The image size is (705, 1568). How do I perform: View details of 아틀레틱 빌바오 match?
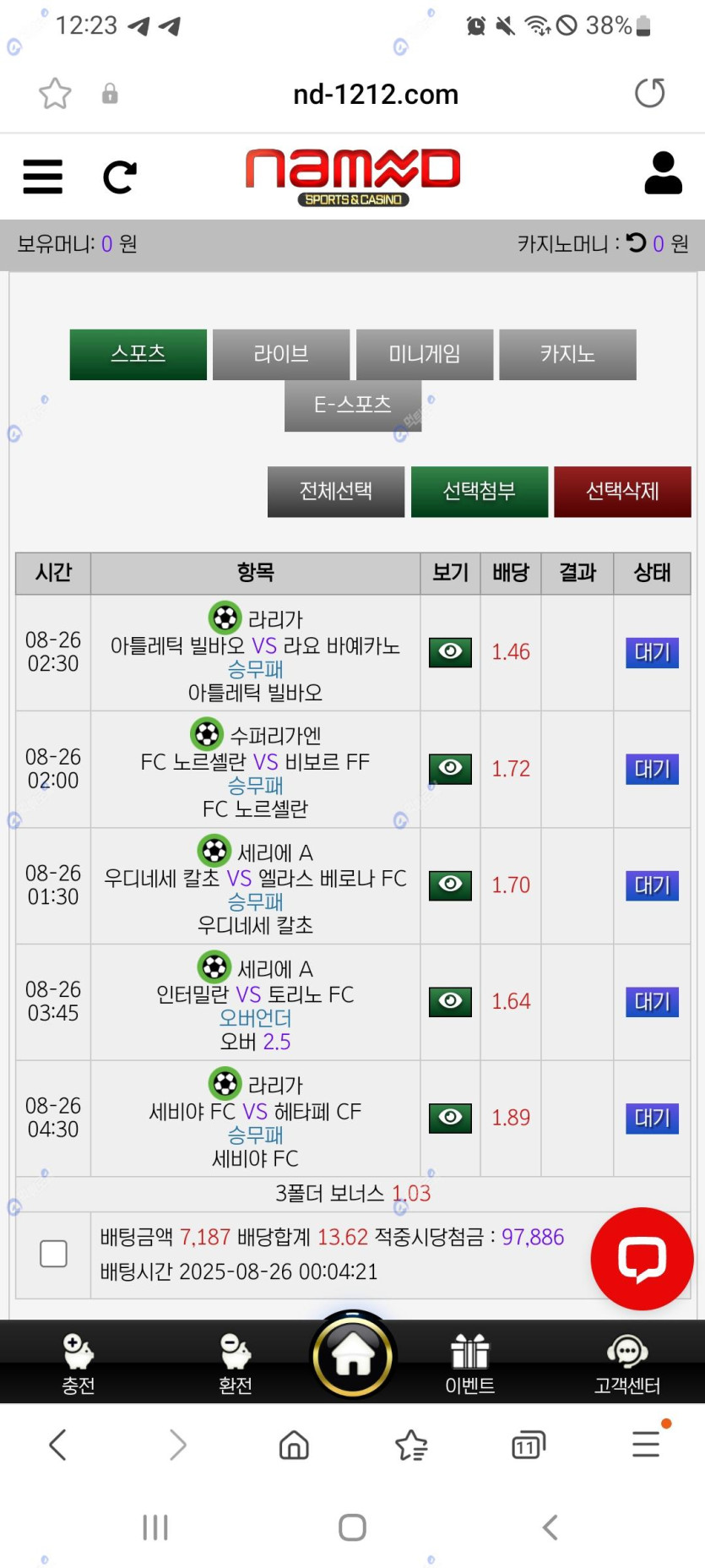click(450, 651)
